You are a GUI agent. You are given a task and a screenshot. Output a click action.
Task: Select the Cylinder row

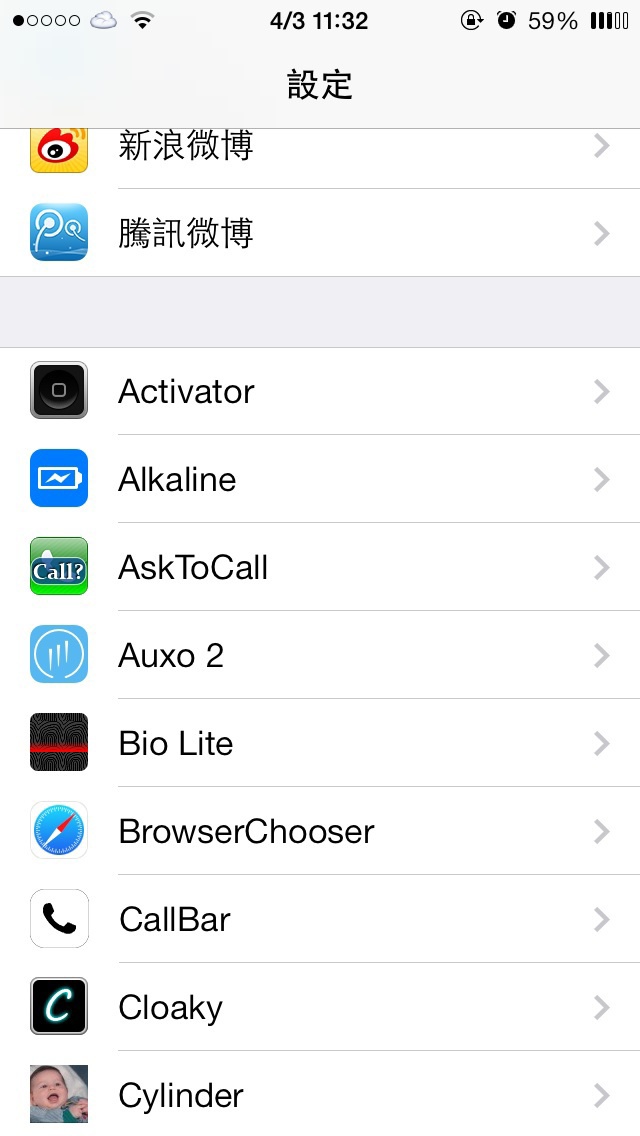(x=320, y=1094)
